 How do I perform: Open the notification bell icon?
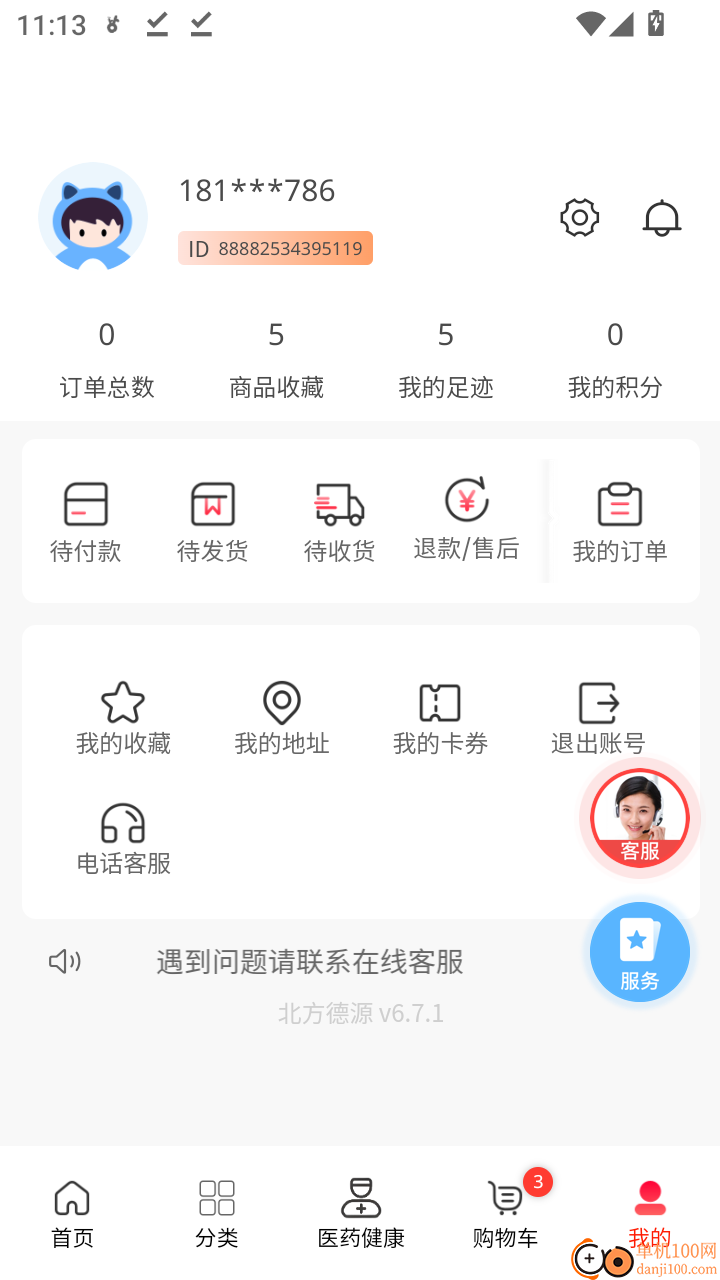pyautogui.click(x=661, y=217)
